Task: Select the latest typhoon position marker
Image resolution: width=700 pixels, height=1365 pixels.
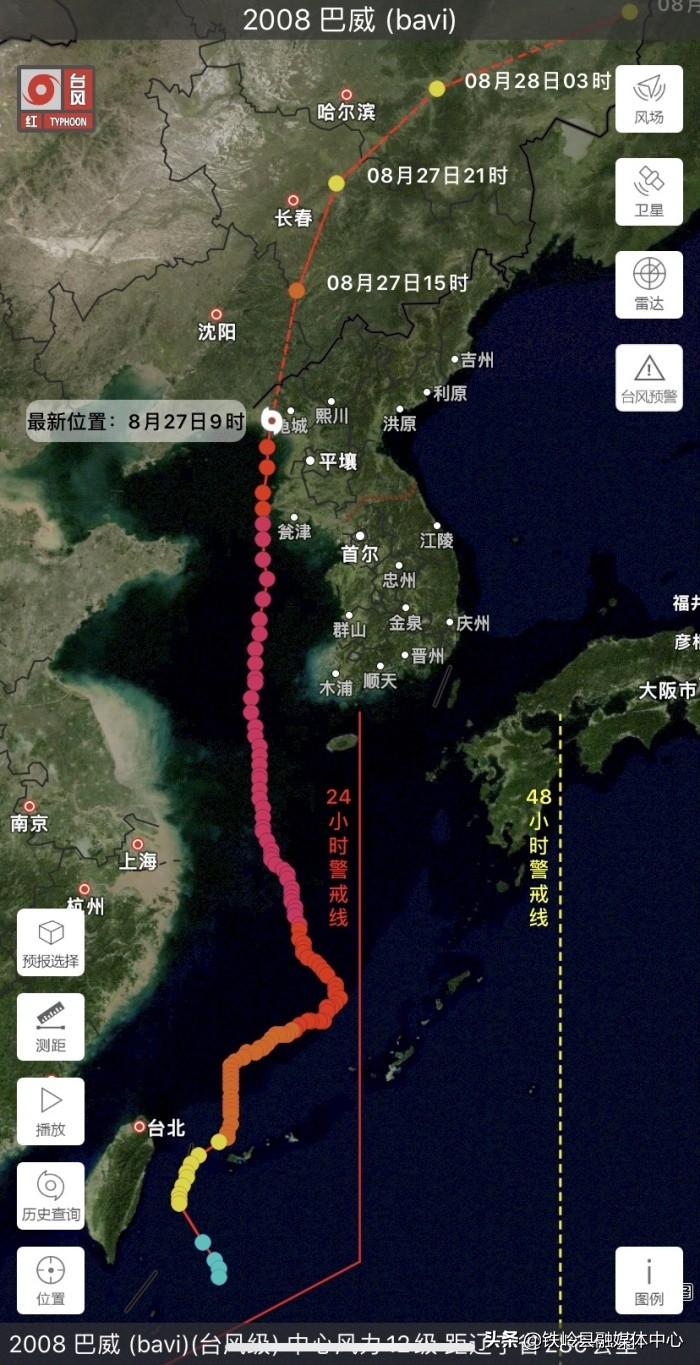Action: tap(271, 421)
